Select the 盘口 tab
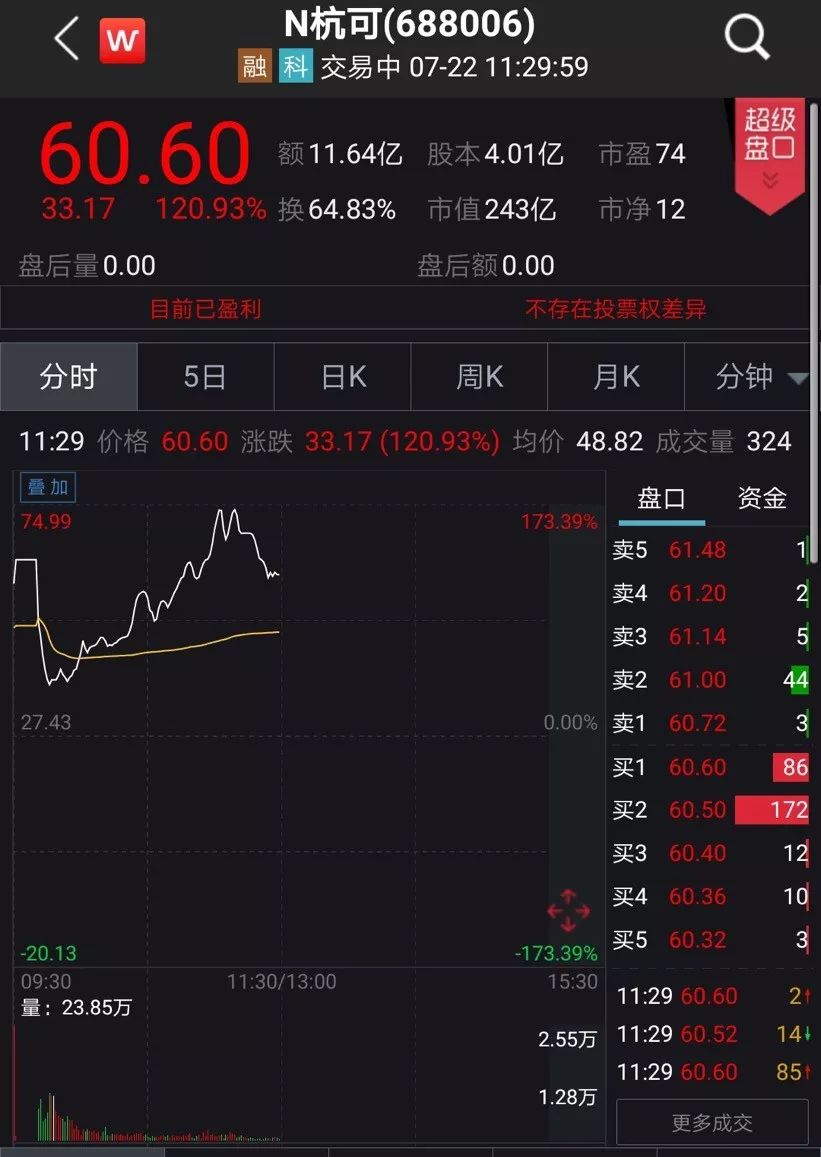The height and width of the screenshot is (1157, 821). pyautogui.click(x=661, y=499)
